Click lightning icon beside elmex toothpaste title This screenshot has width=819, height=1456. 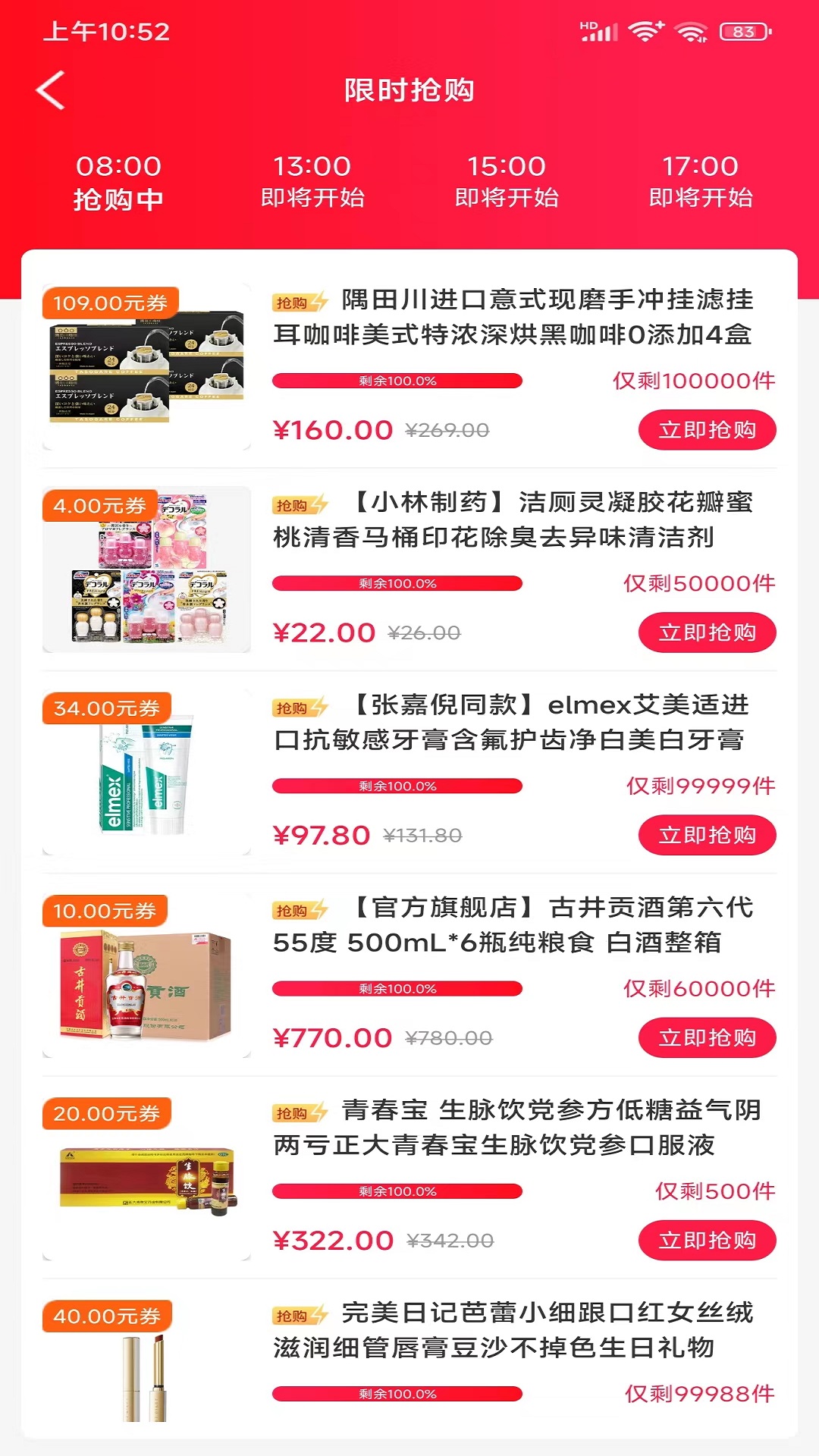pos(302,707)
